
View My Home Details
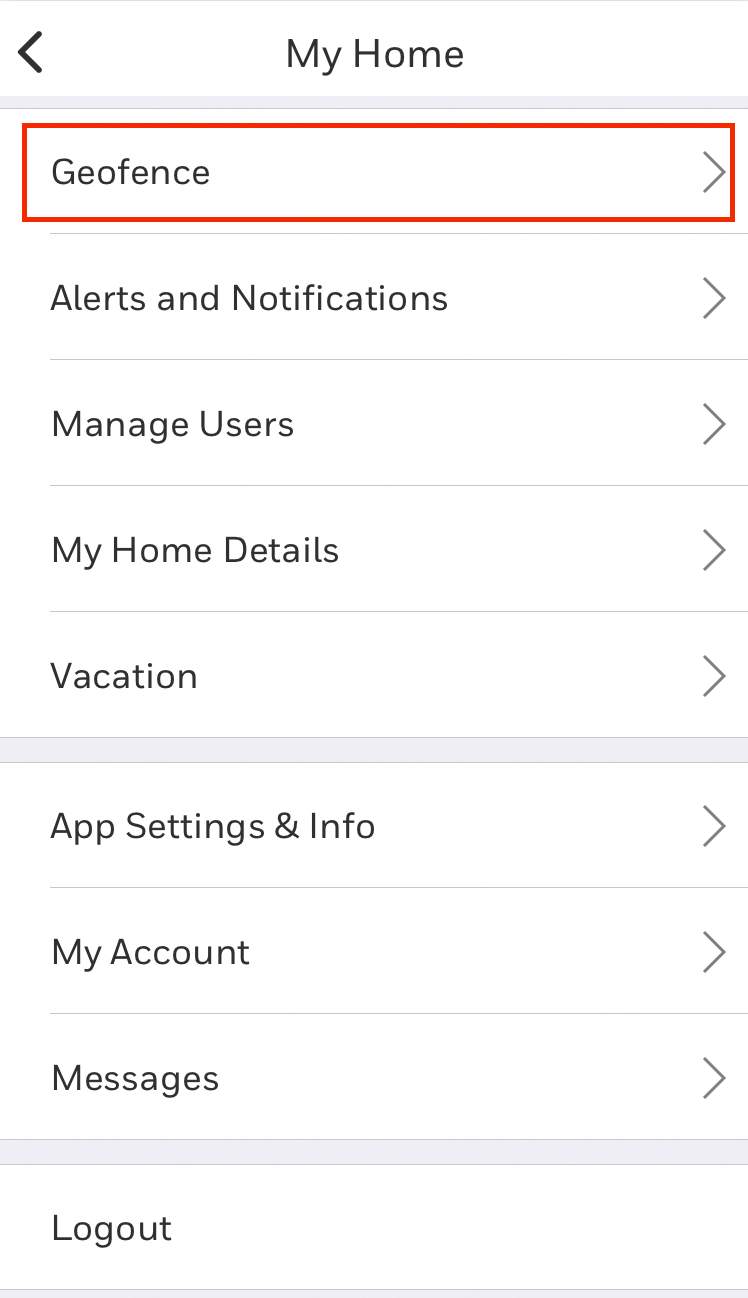click(378, 550)
